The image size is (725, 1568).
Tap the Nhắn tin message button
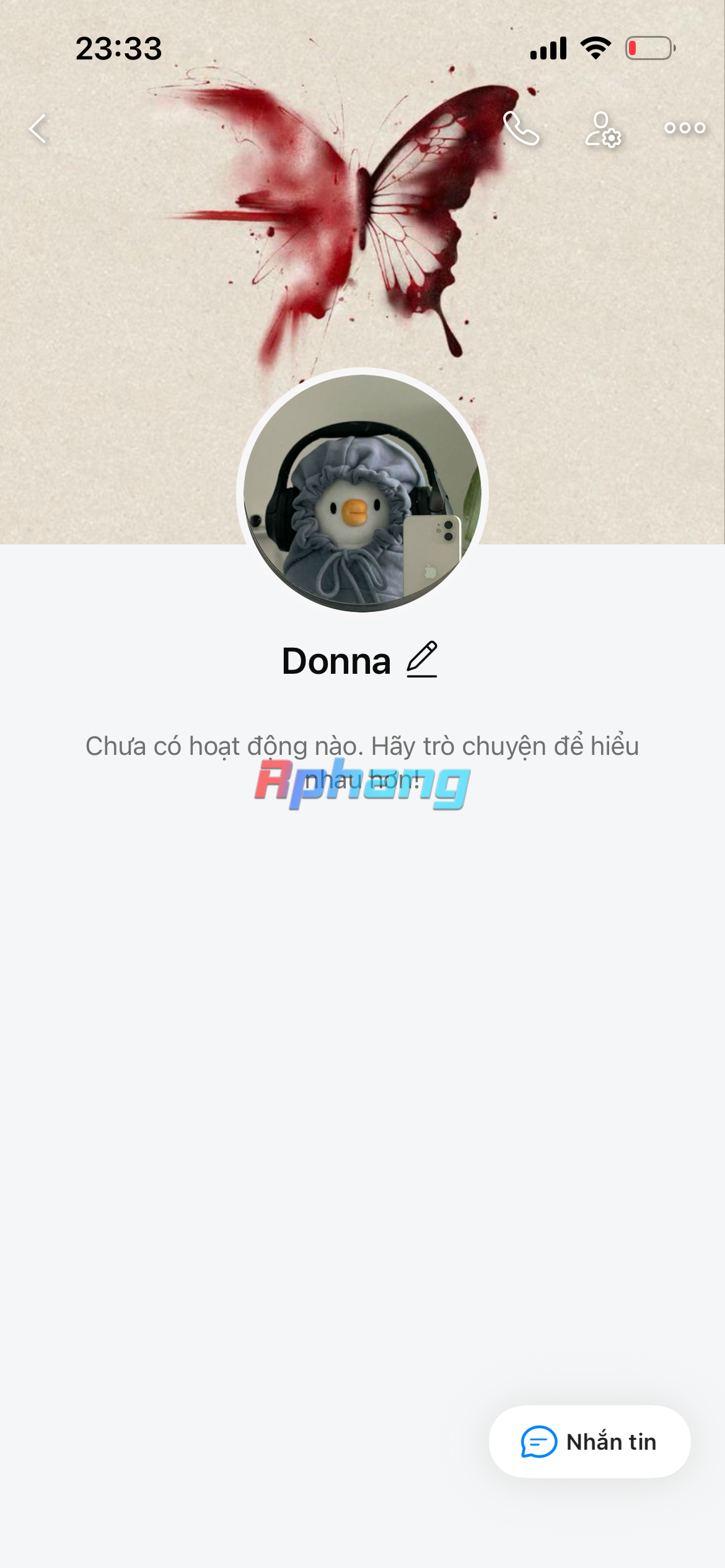coord(589,1442)
